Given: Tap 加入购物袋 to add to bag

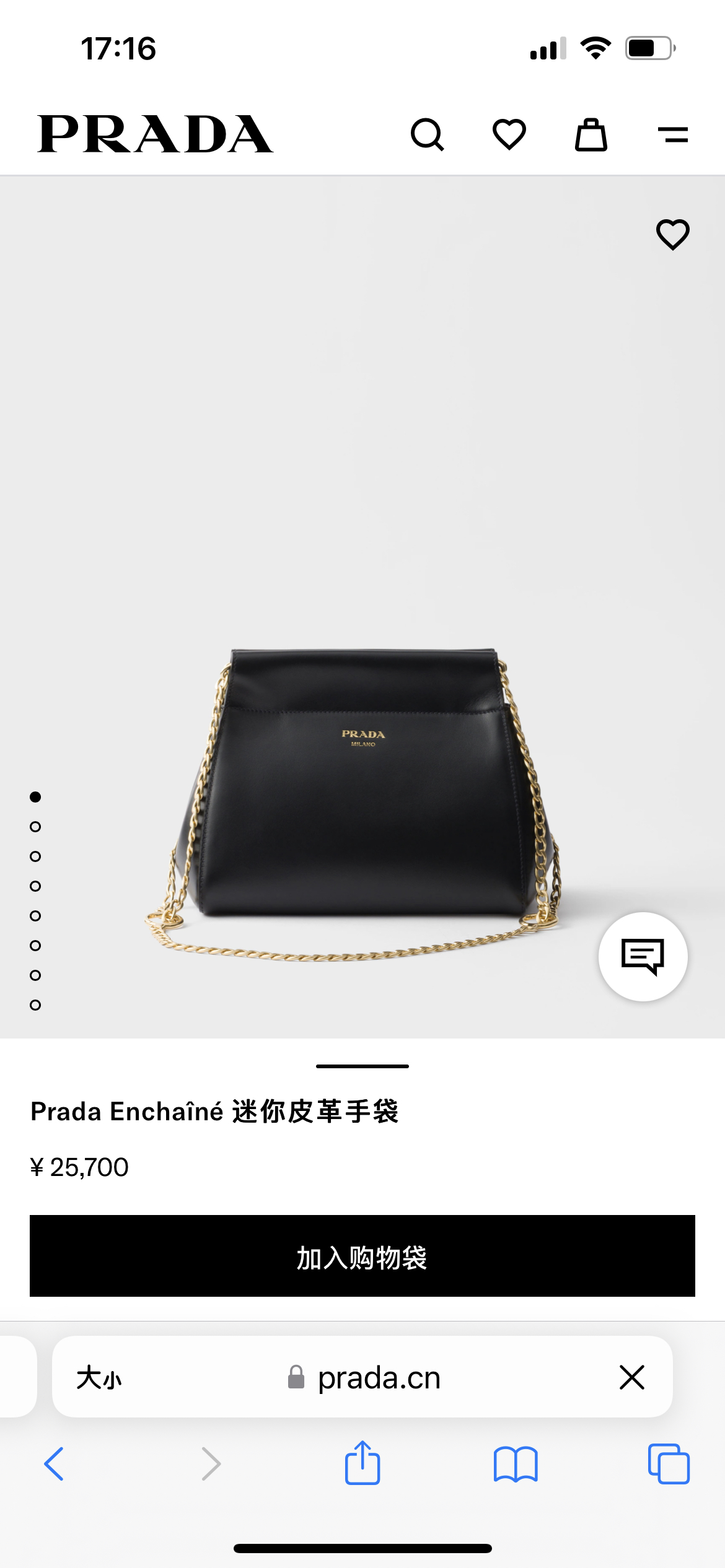Looking at the screenshot, I should (x=362, y=1256).
